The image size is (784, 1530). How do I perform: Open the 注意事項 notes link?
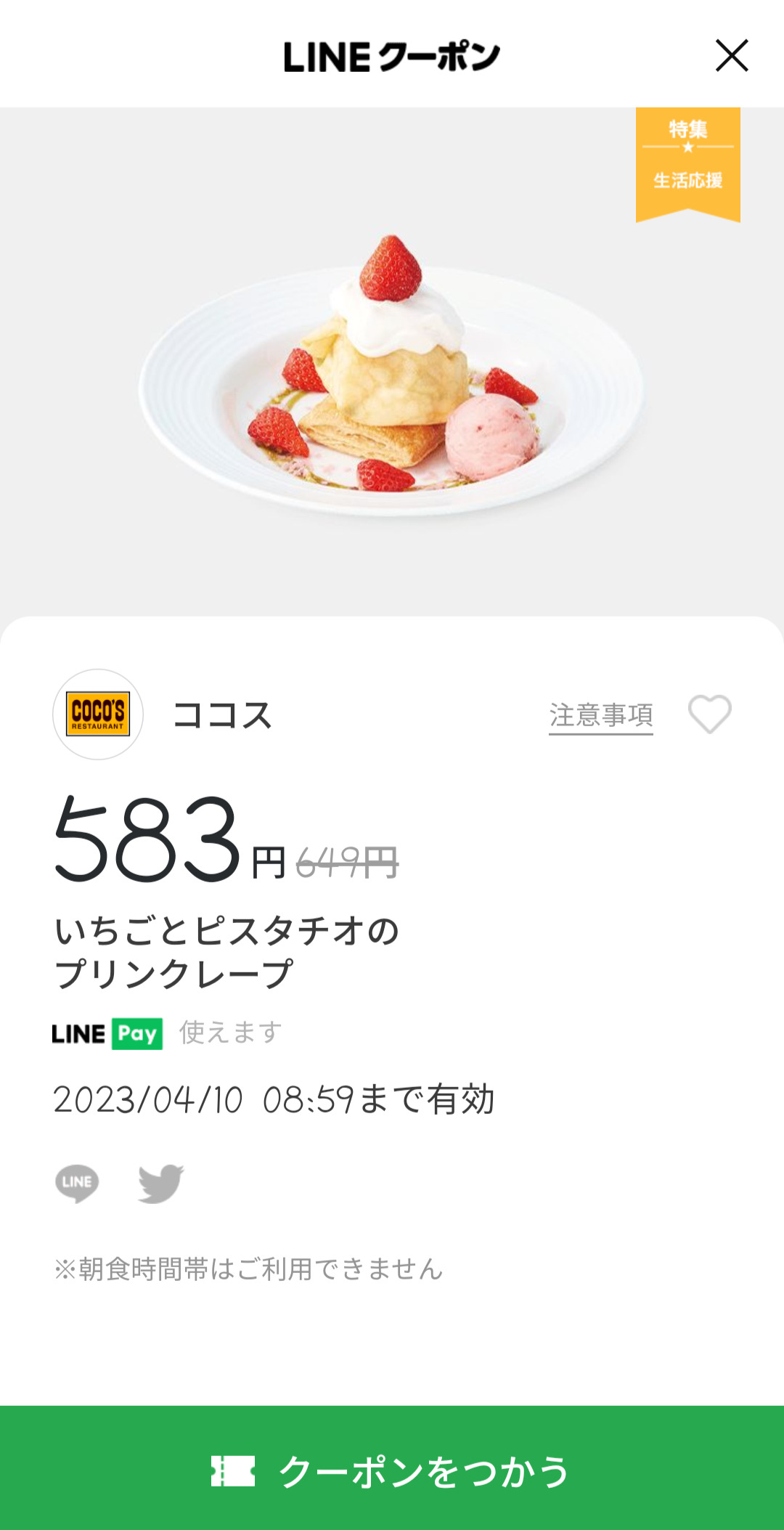[x=600, y=715]
